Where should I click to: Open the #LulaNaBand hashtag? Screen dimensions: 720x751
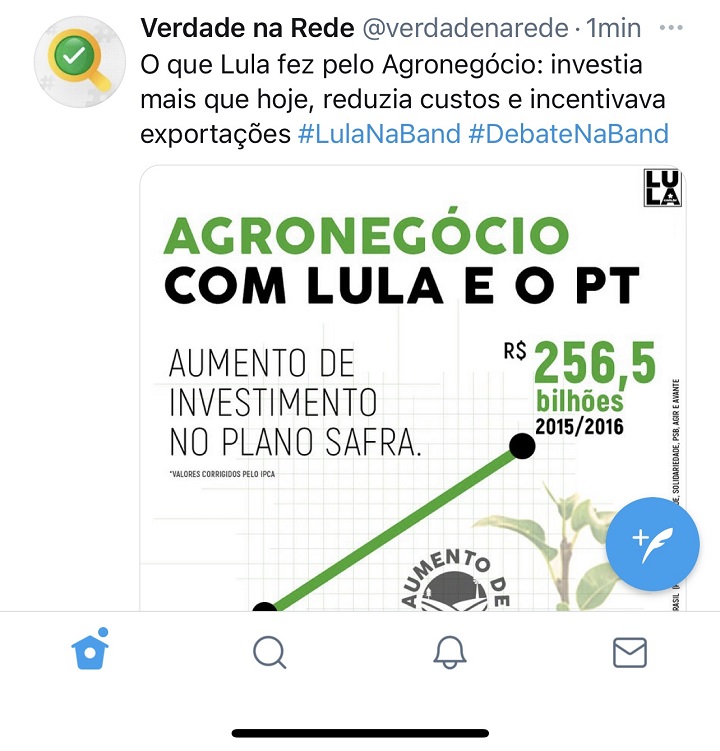[x=379, y=134]
